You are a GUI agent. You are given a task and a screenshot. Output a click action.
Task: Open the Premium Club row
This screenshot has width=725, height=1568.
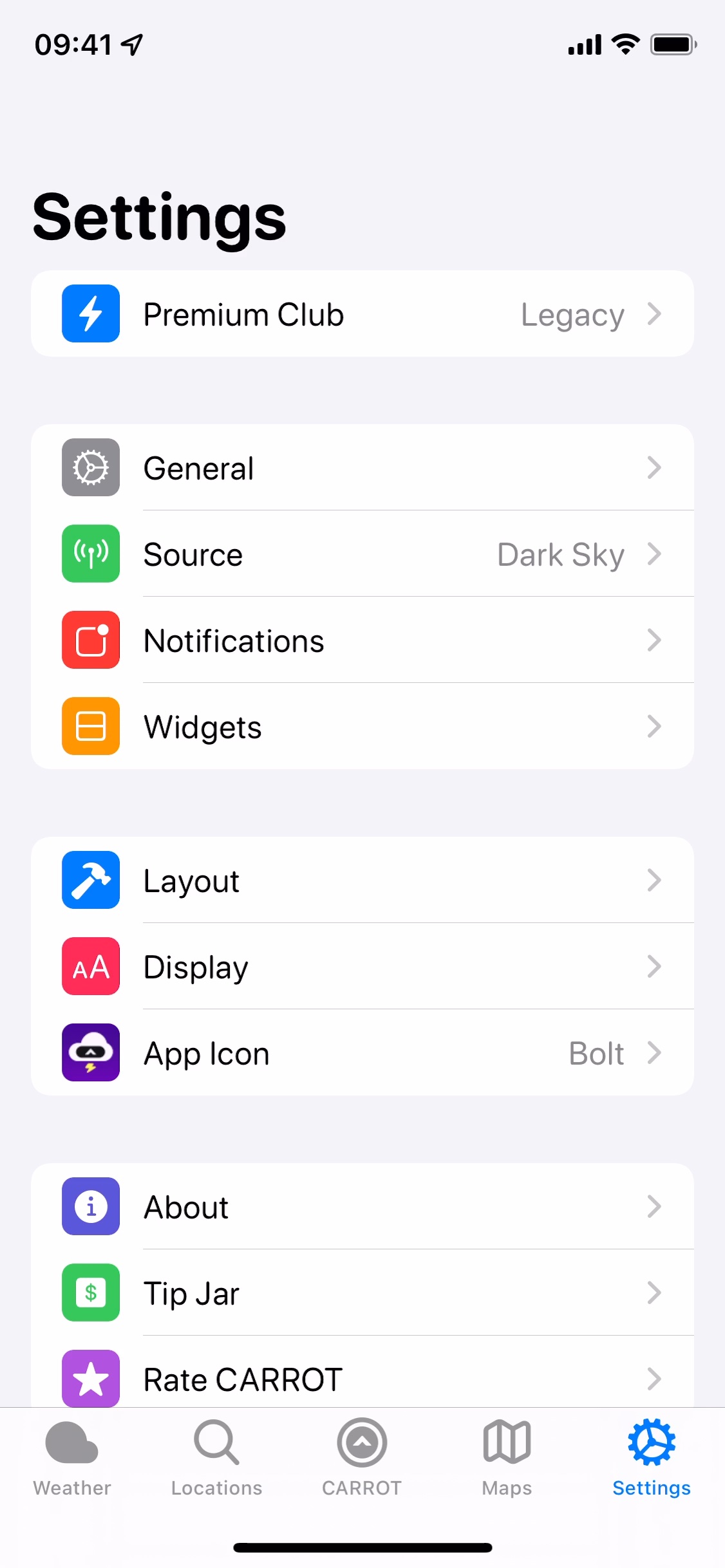362,314
